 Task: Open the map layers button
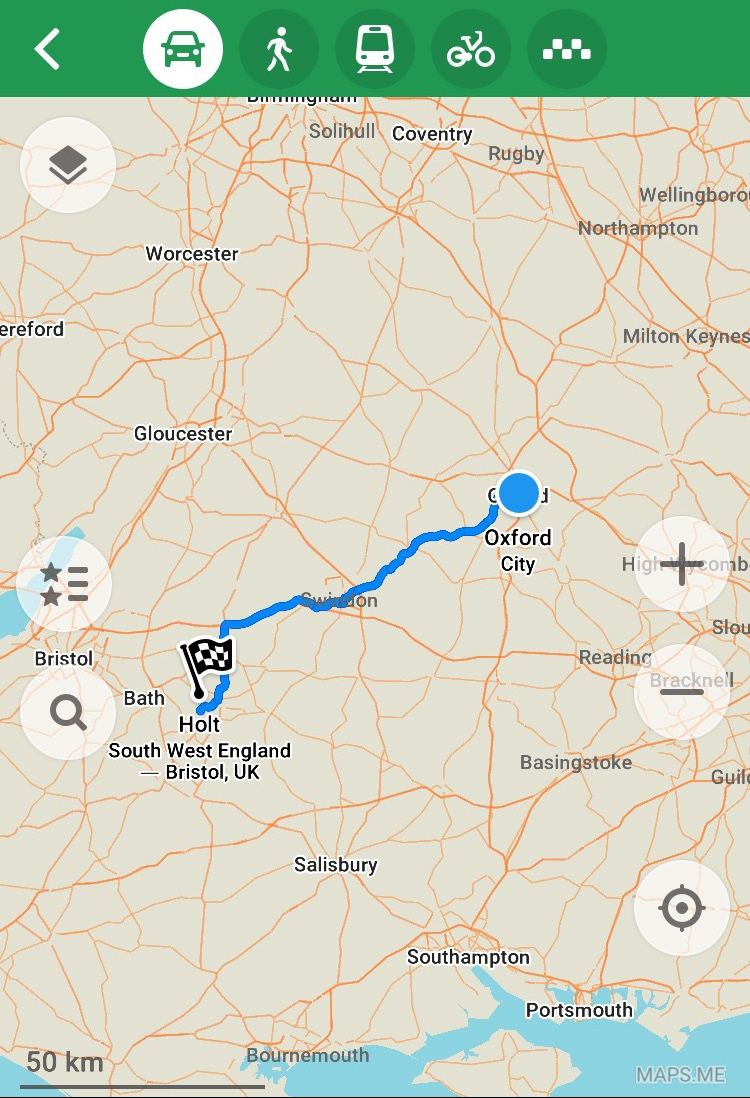[x=68, y=166]
